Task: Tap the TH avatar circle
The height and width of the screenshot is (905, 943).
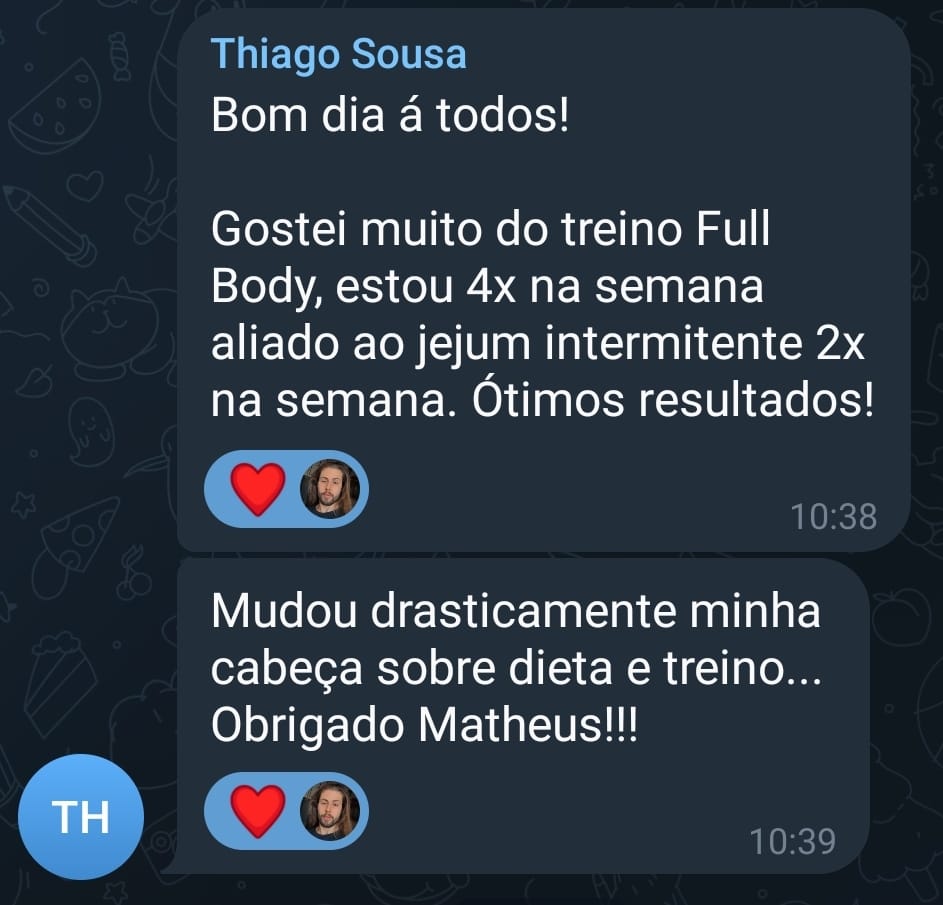Action: coord(81,817)
